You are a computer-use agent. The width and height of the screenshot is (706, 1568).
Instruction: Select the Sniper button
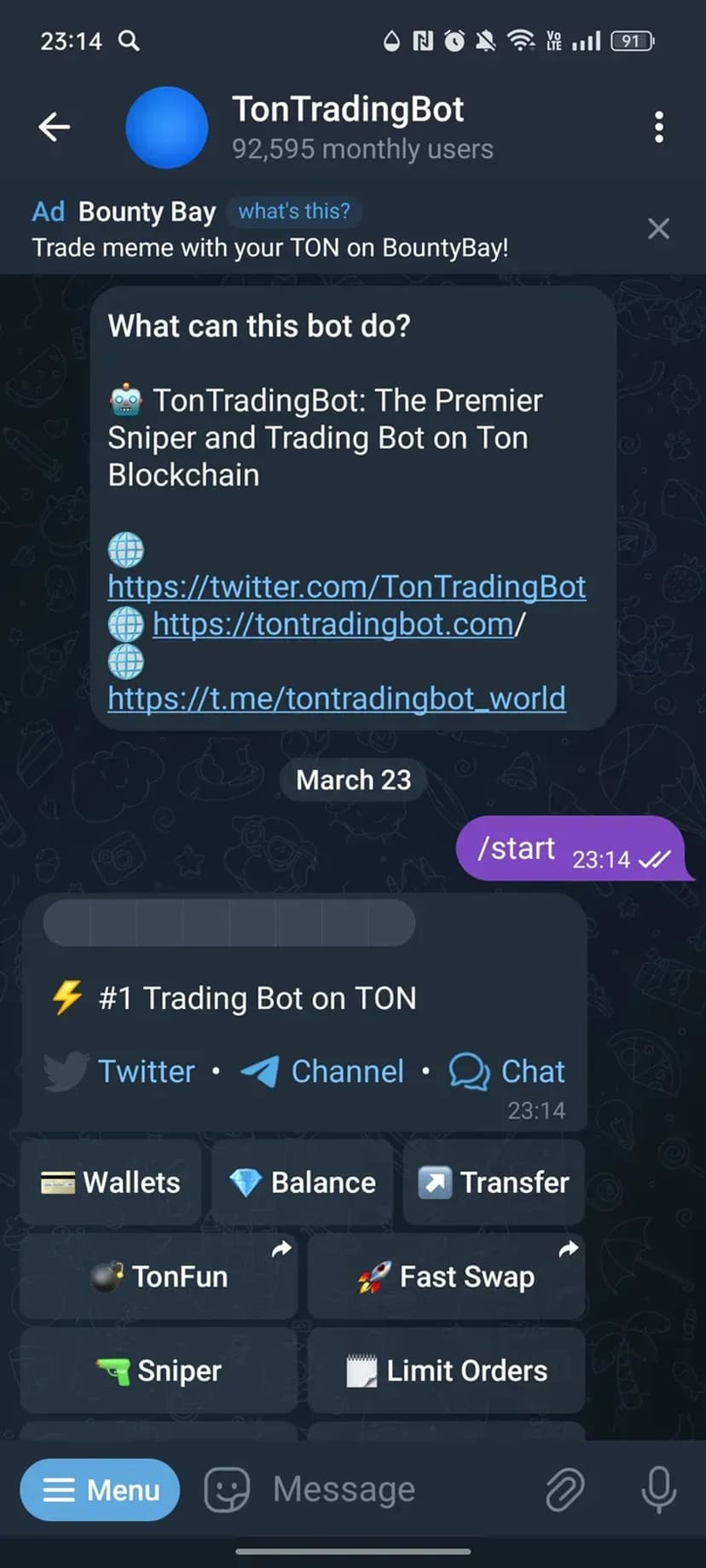(x=159, y=1369)
